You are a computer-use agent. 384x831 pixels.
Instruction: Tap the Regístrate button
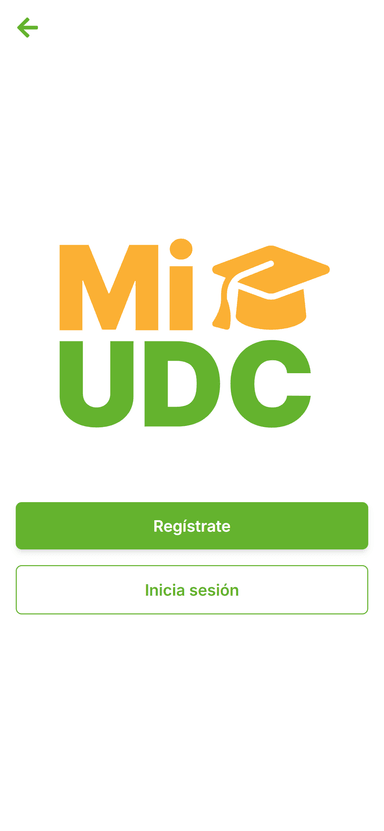(x=192, y=526)
